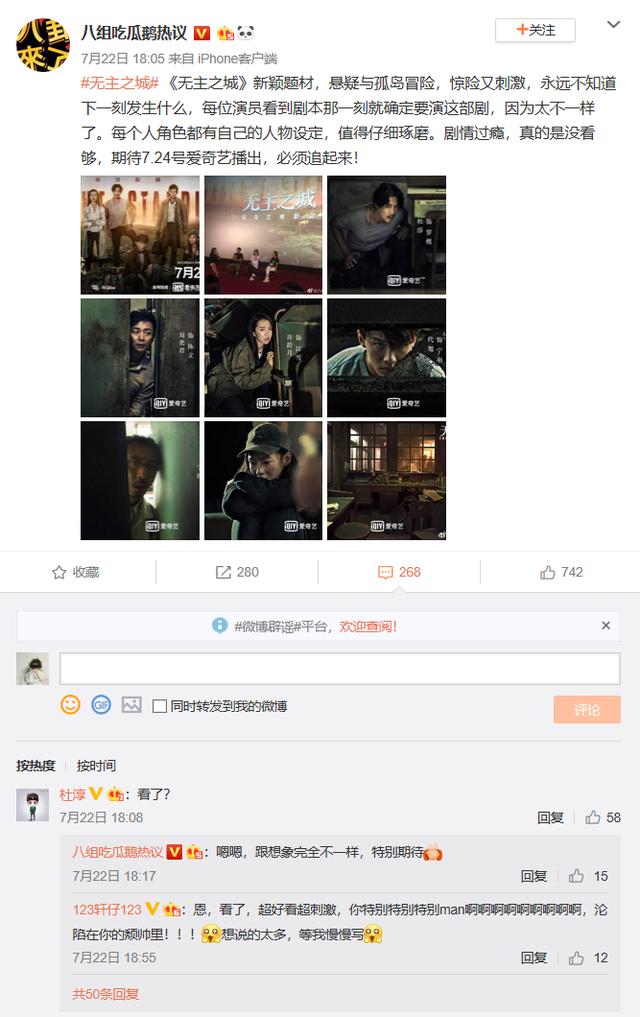Screen dimensions: 640x1017
Task: Reply to 杜淳's comment
Action: [x=550, y=817]
